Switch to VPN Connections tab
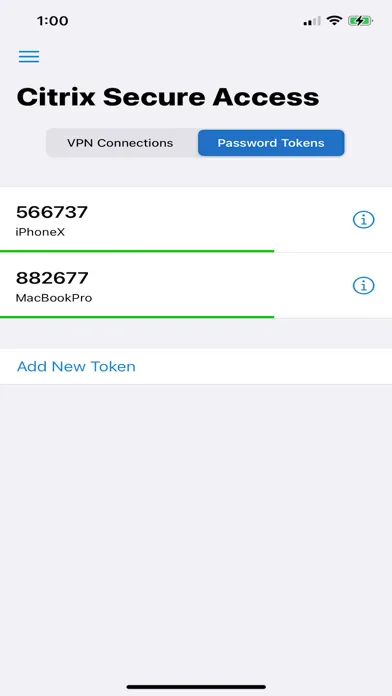The height and width of the screenshot is (696, 392). 120,143
